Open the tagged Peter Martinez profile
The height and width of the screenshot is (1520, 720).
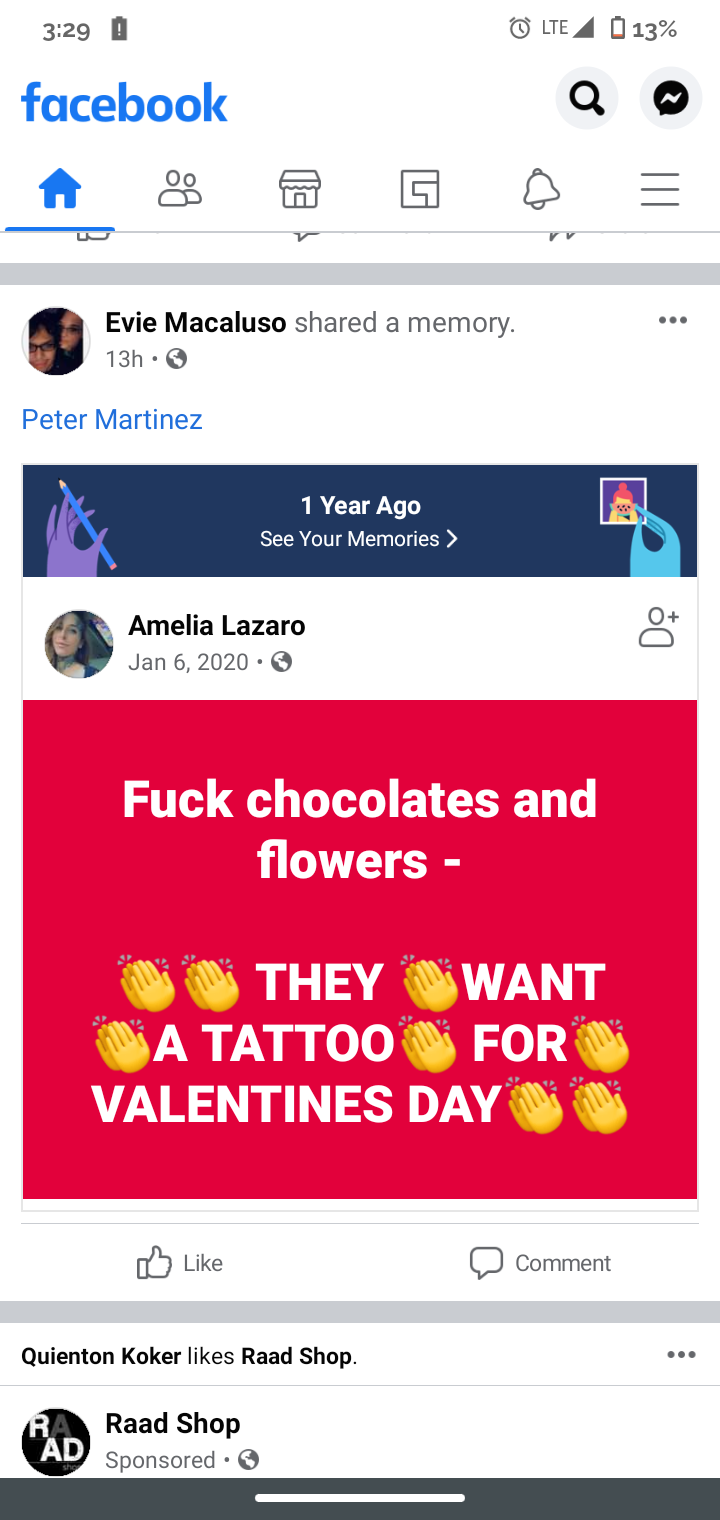click(x=112, y=419)
